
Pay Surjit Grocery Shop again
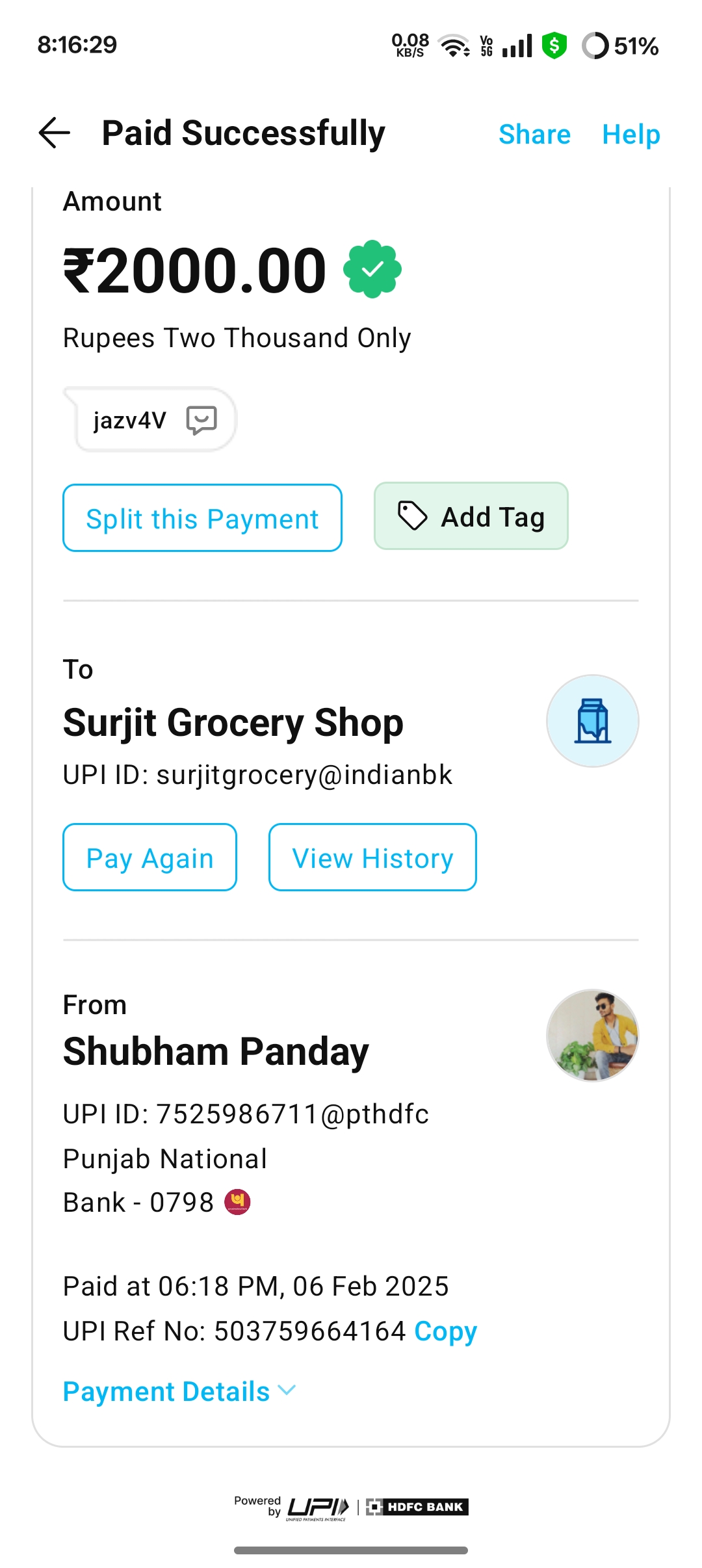(149, 857)
